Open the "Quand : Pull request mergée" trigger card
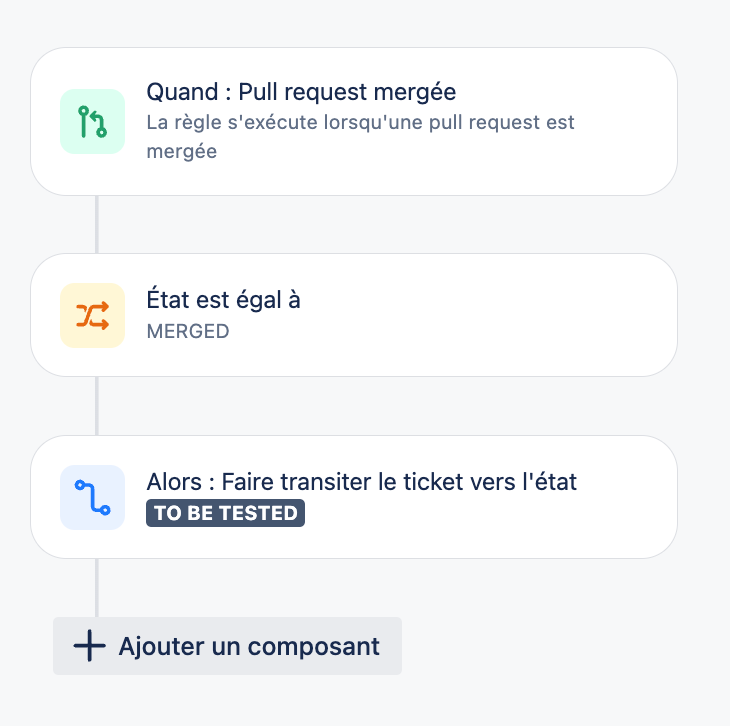Image resolution: width=730 pixels, height=726 pixels. click(354, 121)
